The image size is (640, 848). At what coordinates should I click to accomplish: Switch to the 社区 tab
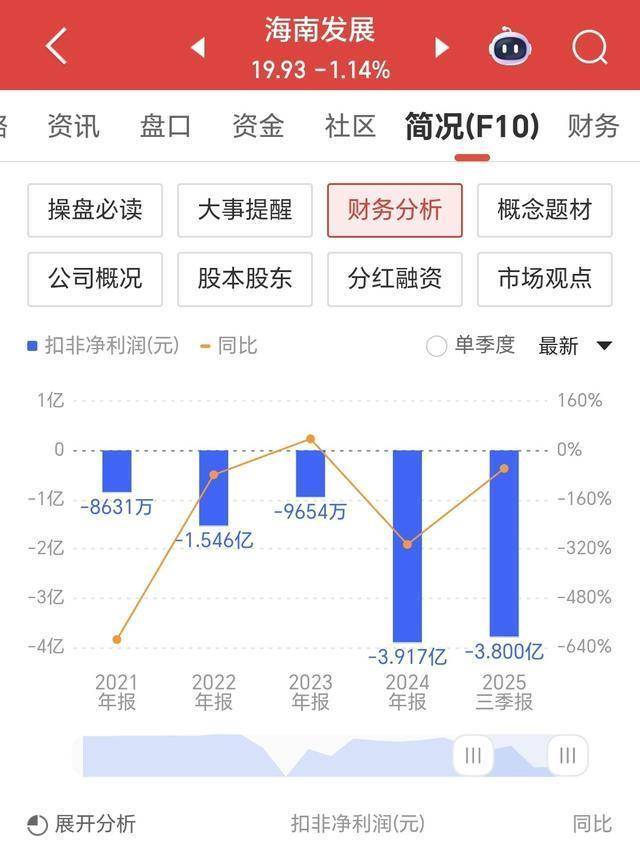350,127
